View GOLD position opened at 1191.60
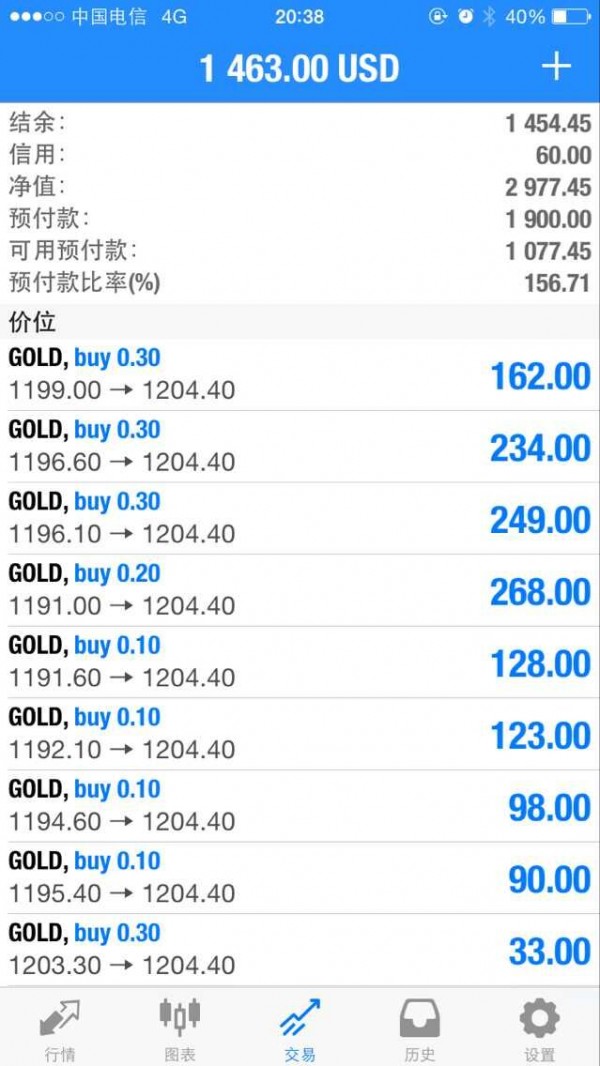This screenshot has width=600, height=1066. 300,663
